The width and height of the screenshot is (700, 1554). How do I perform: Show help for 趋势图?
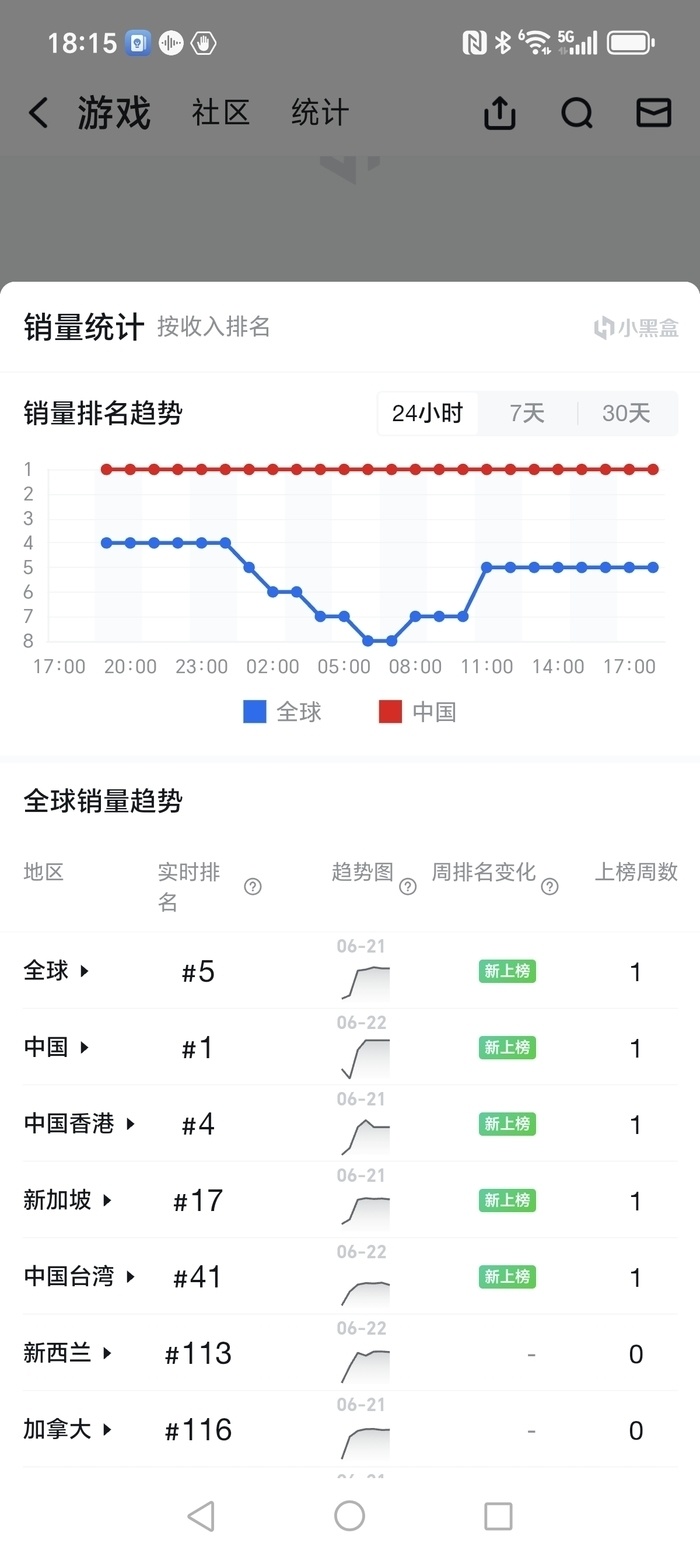pyautogui.click(x=408, y=886)
